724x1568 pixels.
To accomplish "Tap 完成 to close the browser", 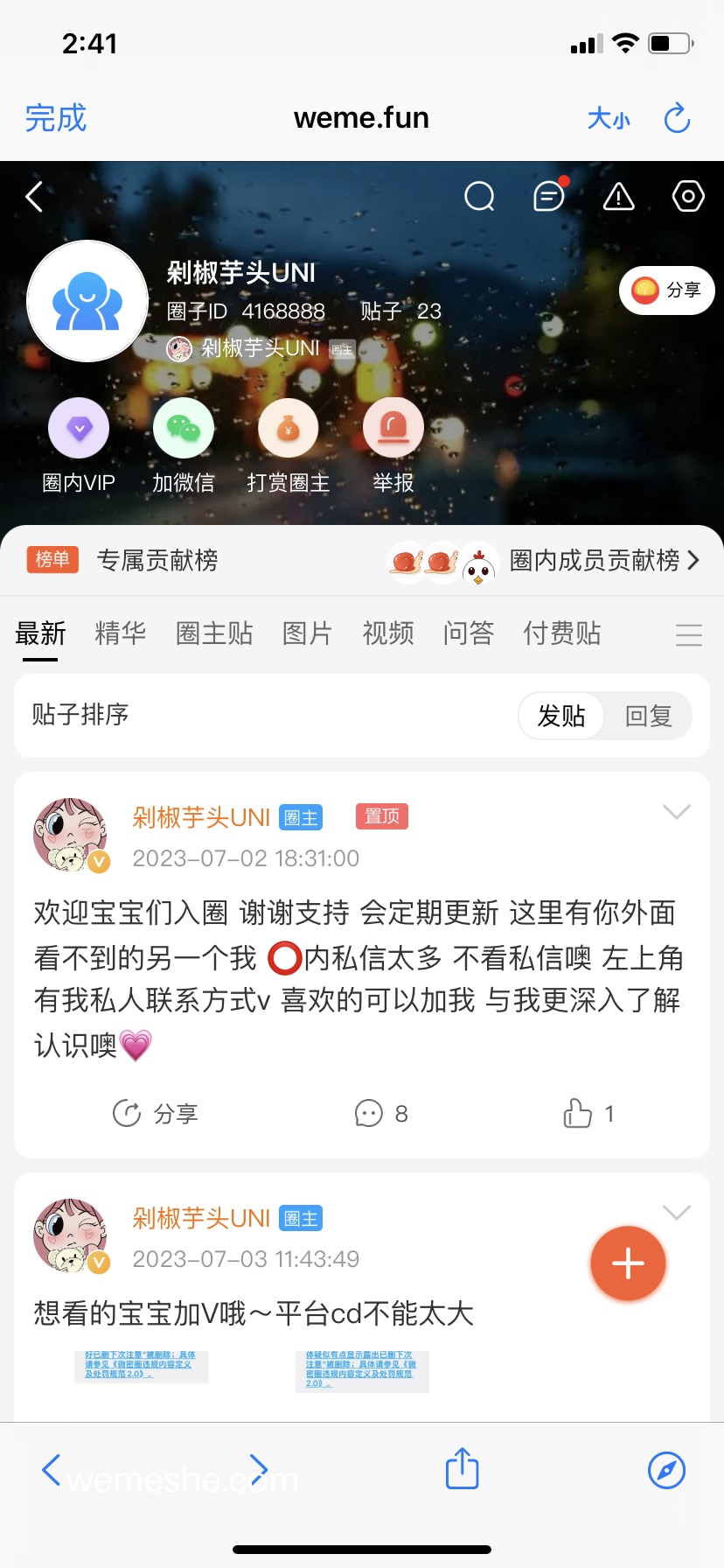I will (56, 118).
